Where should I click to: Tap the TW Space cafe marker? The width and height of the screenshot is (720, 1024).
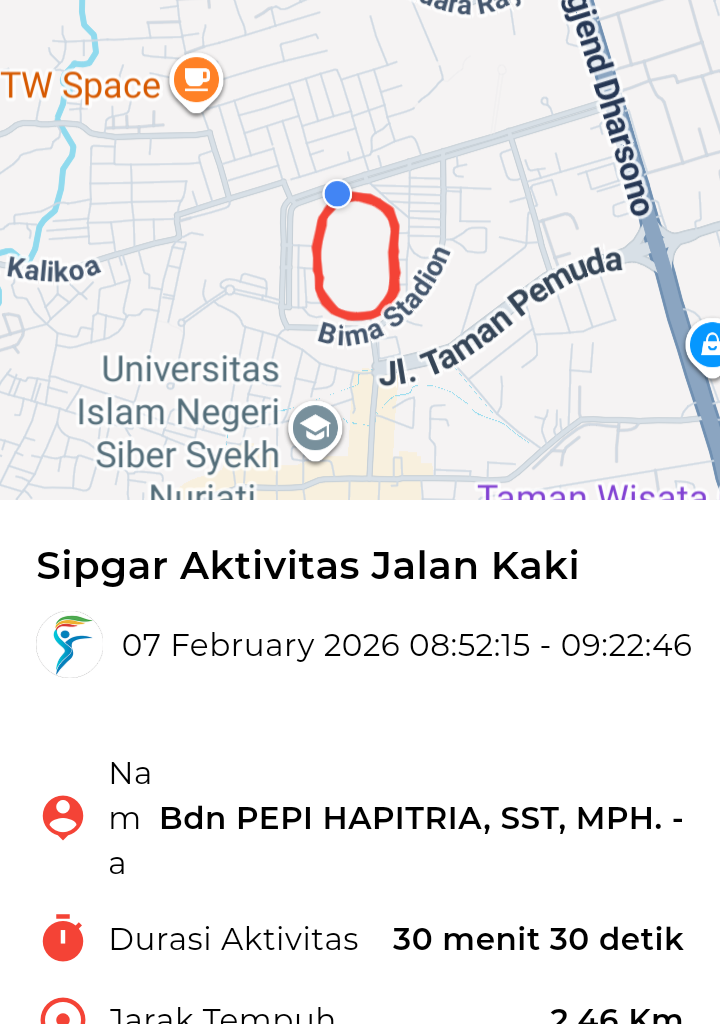point(196,81)
